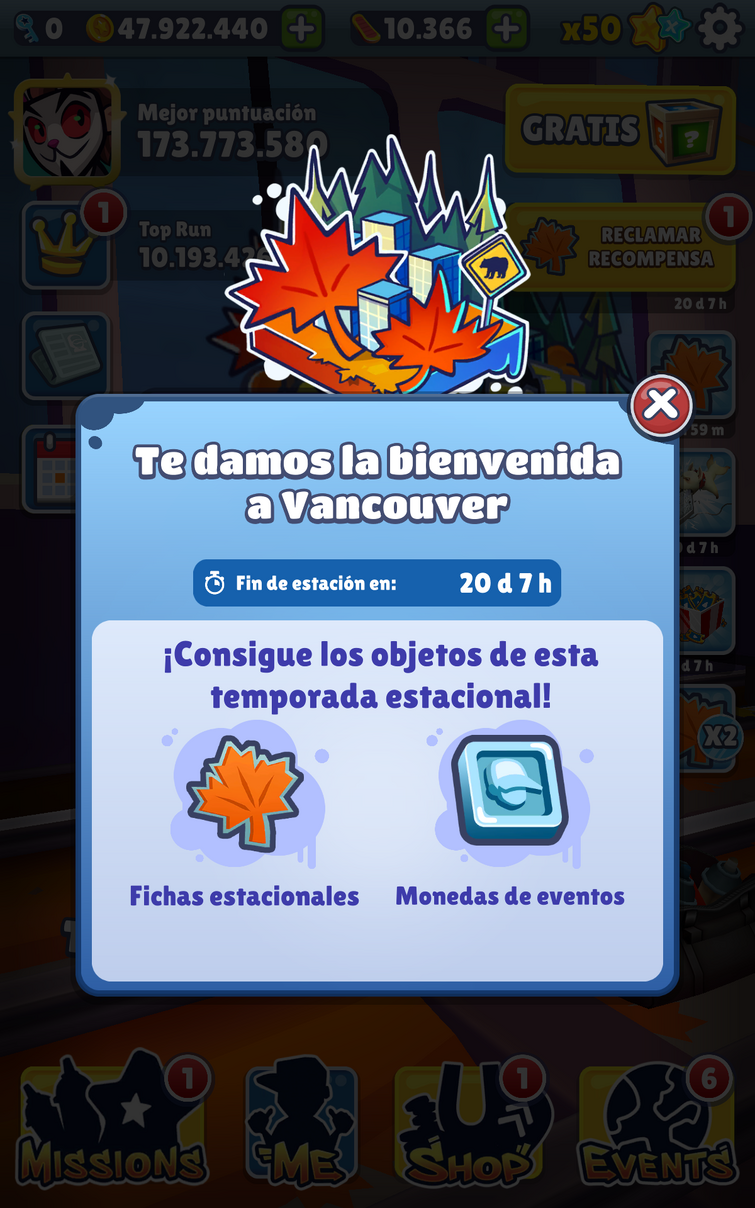Open the newspaper news icon
Image resolution: width=755 pixels, height=1208 pixels.
65,355
